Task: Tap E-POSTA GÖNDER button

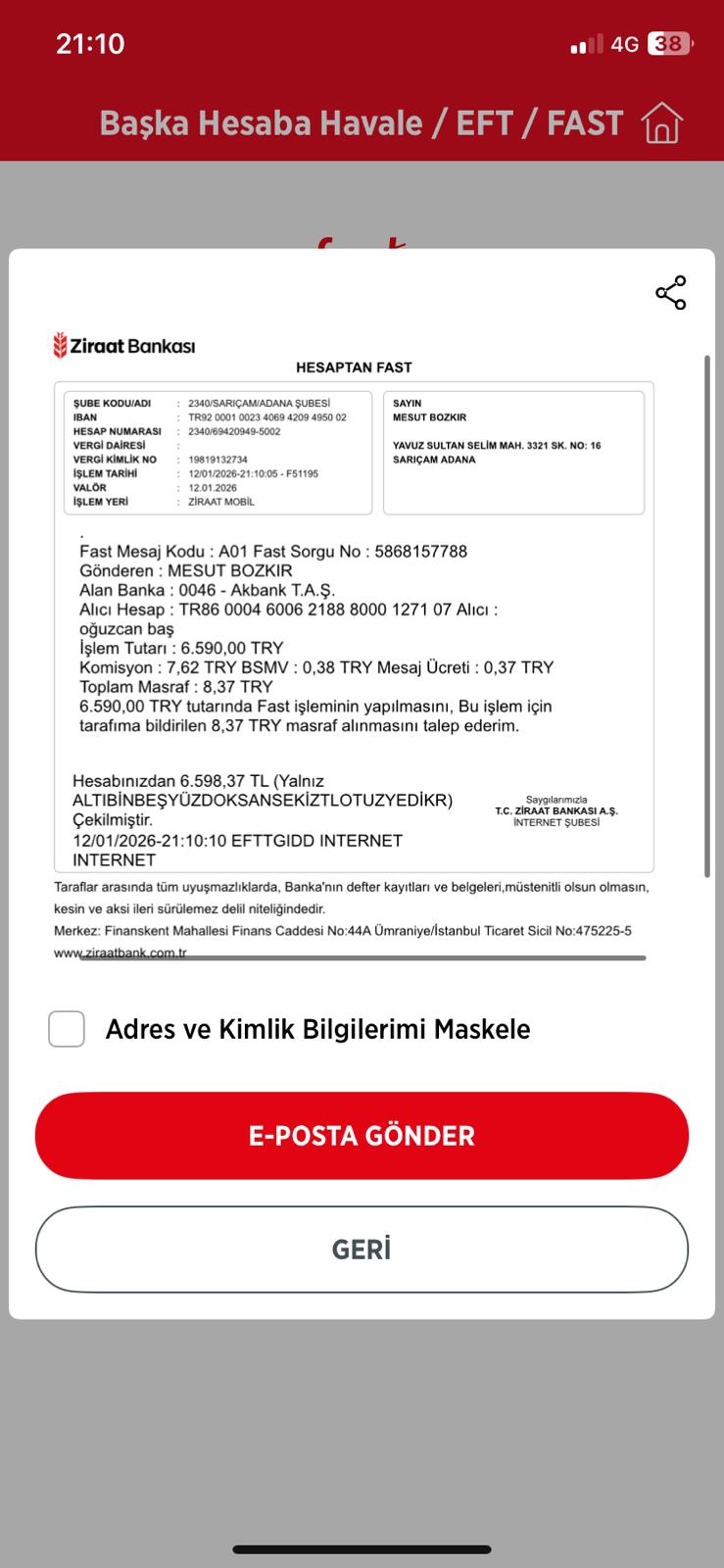Action: click(362, 1136)
